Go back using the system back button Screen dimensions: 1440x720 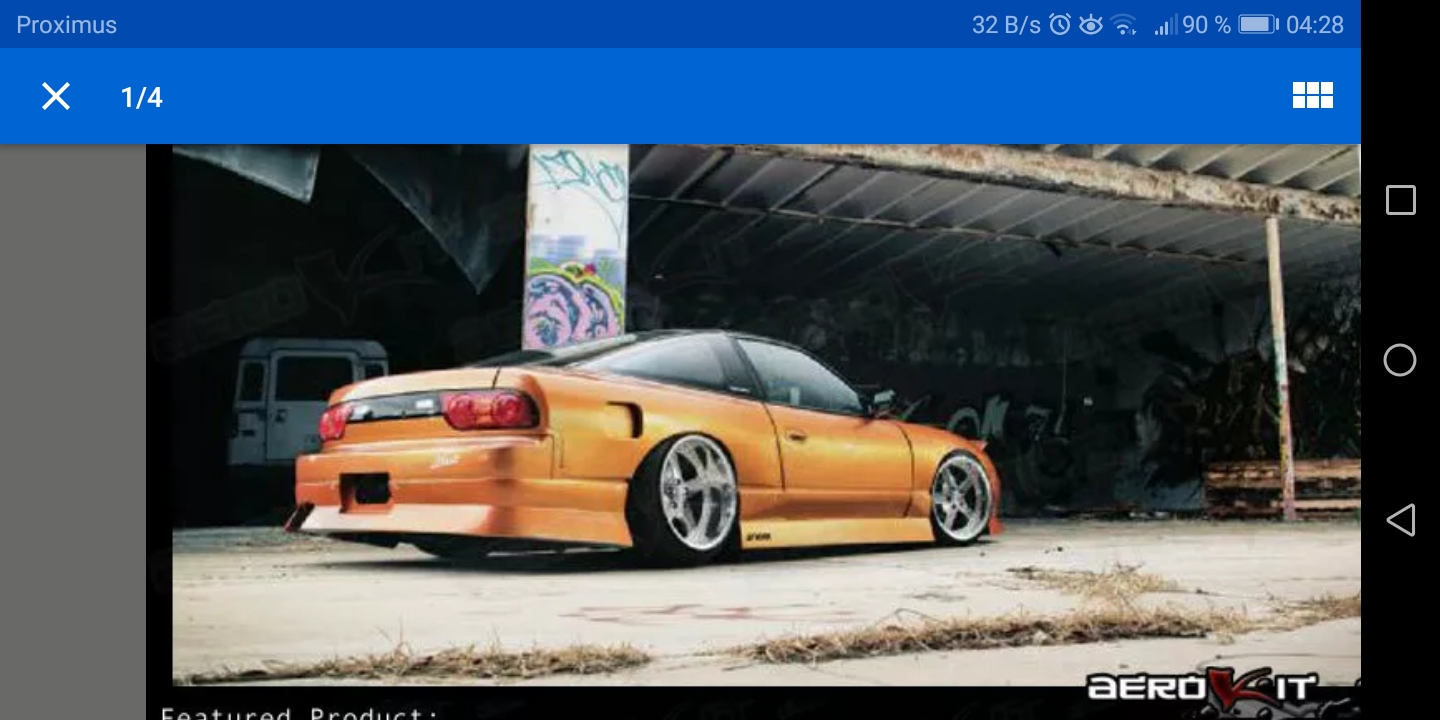tap(1400, 520)
